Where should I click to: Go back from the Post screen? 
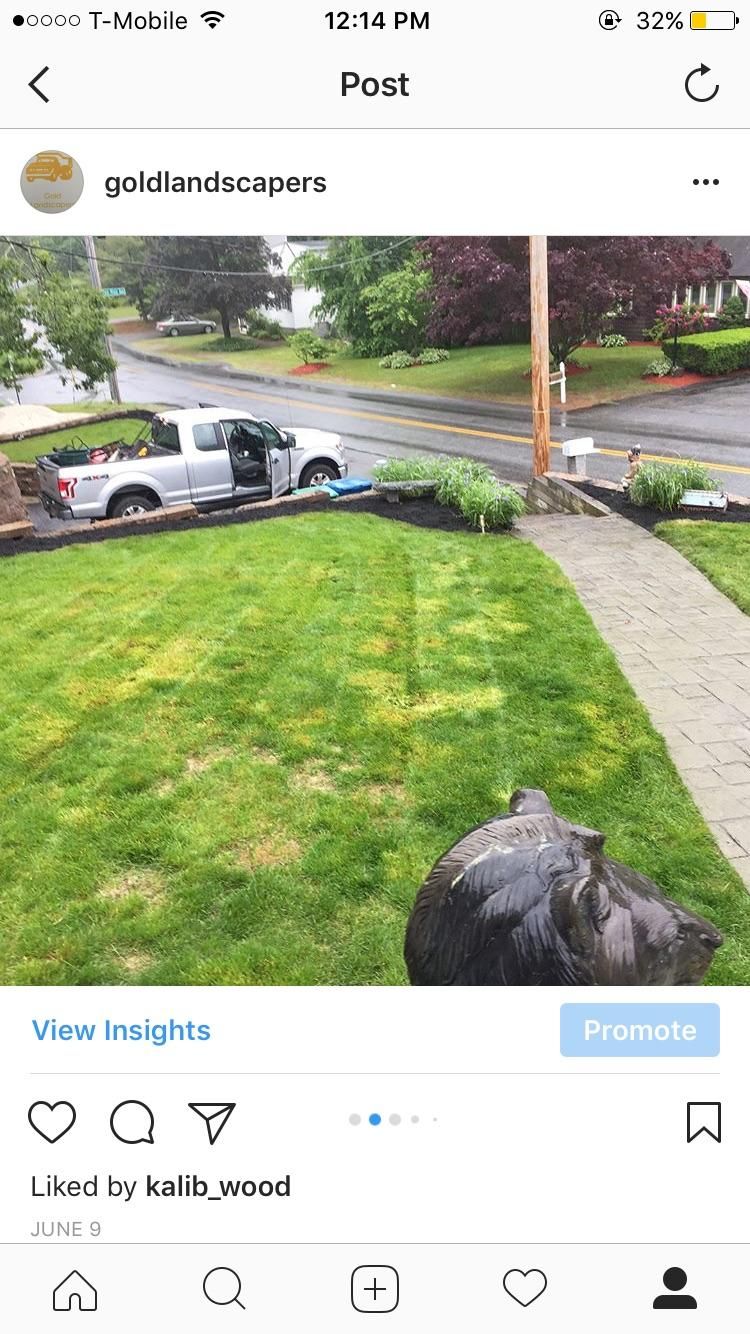(39, 85)
